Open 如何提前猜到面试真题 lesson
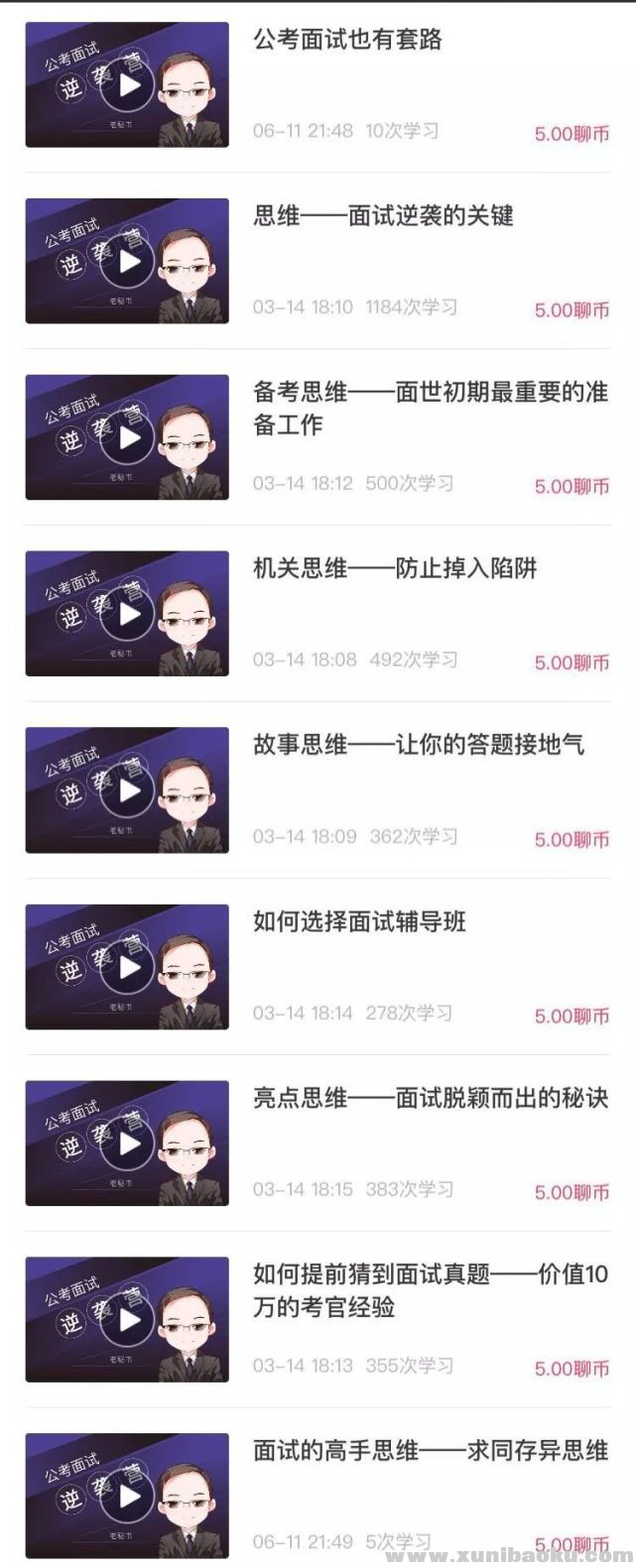 (430, 1290)
